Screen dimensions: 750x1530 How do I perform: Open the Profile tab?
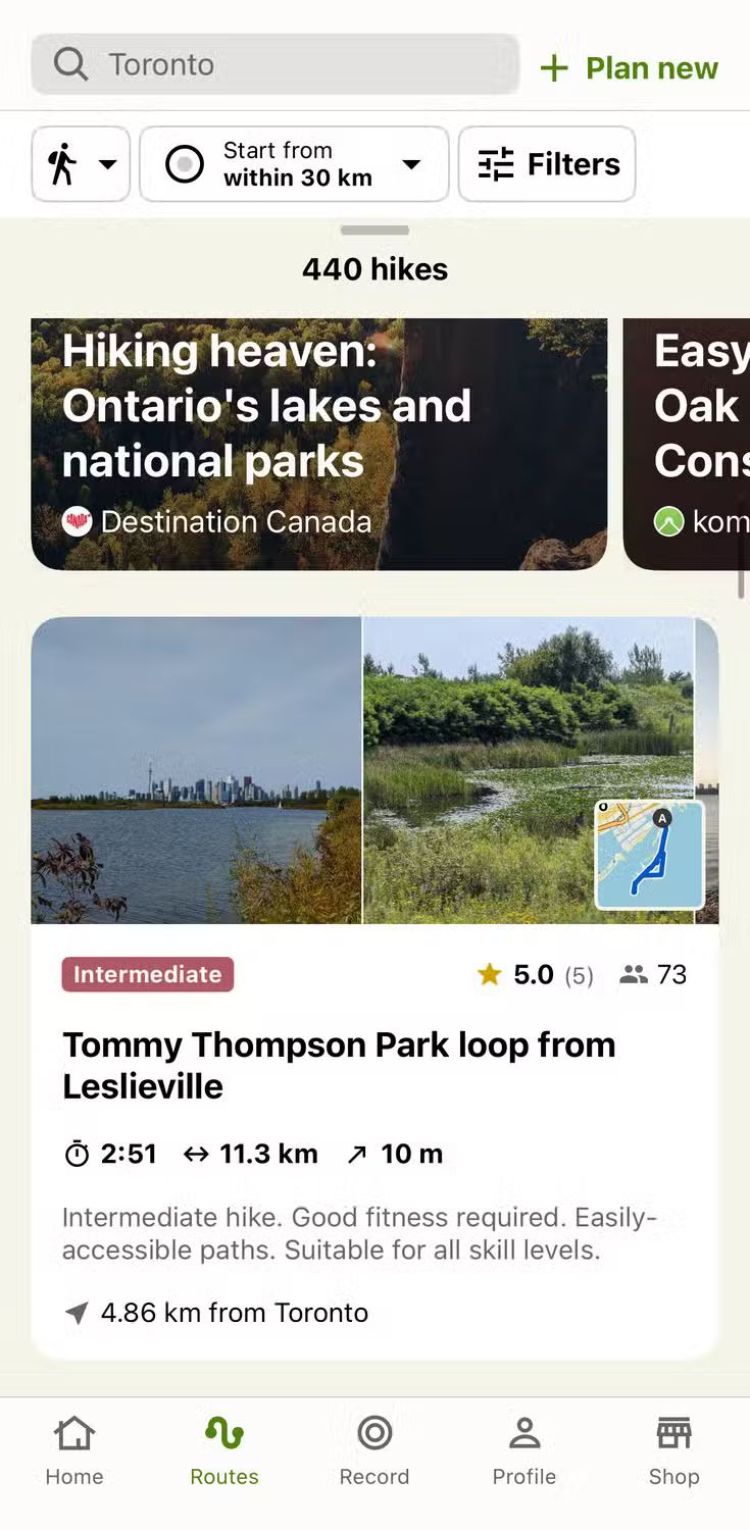point(524,1450)
